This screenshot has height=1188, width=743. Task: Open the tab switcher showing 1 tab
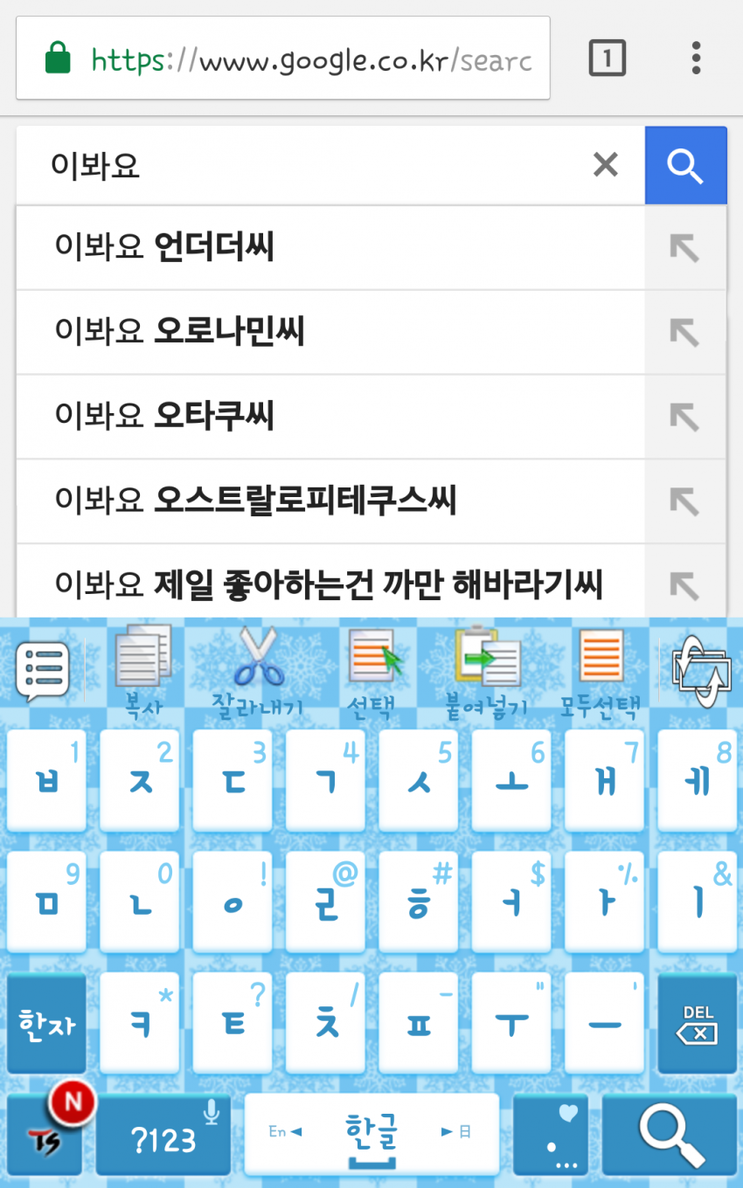tap(607, 58)
